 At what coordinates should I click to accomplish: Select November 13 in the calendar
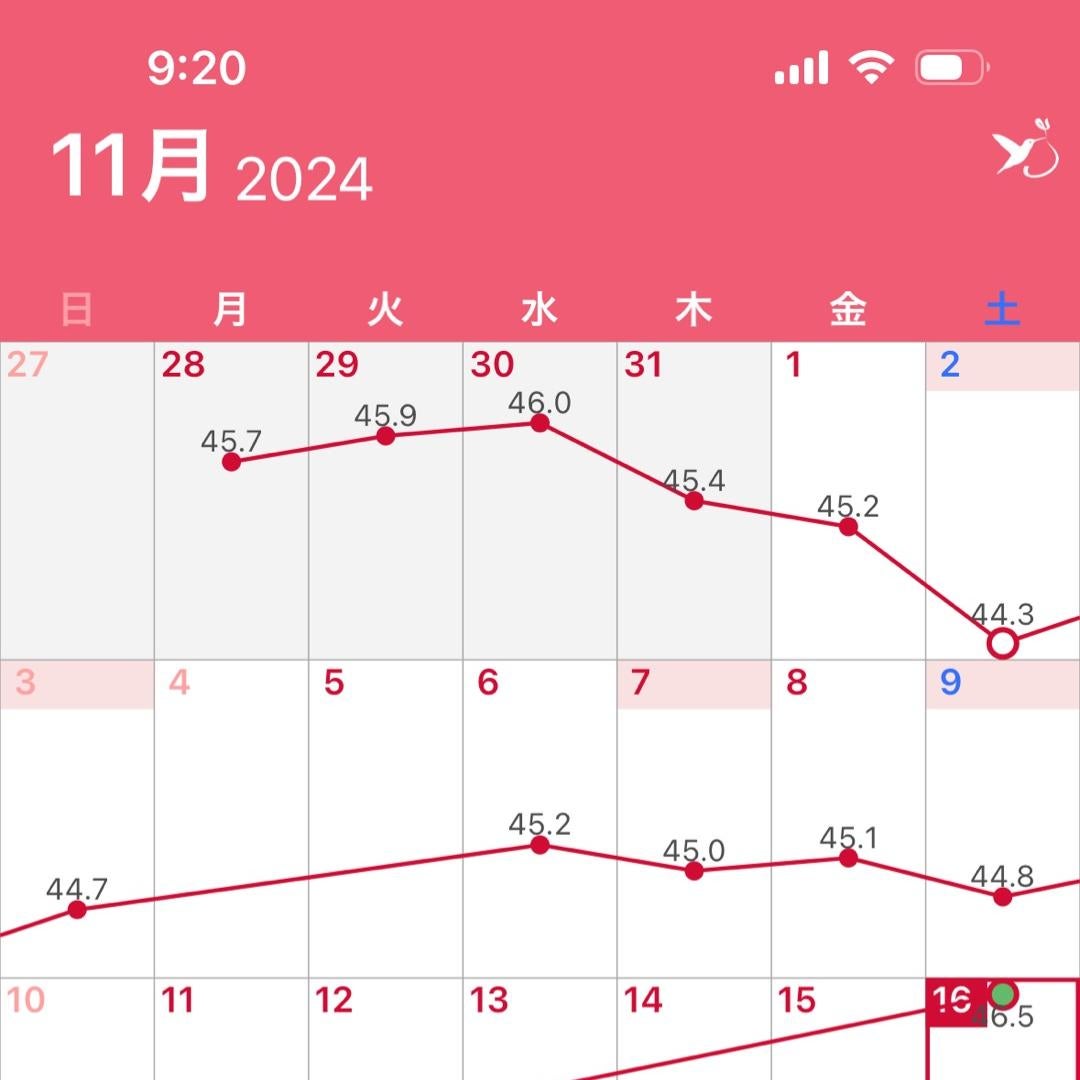click(x=540, y=1030)
